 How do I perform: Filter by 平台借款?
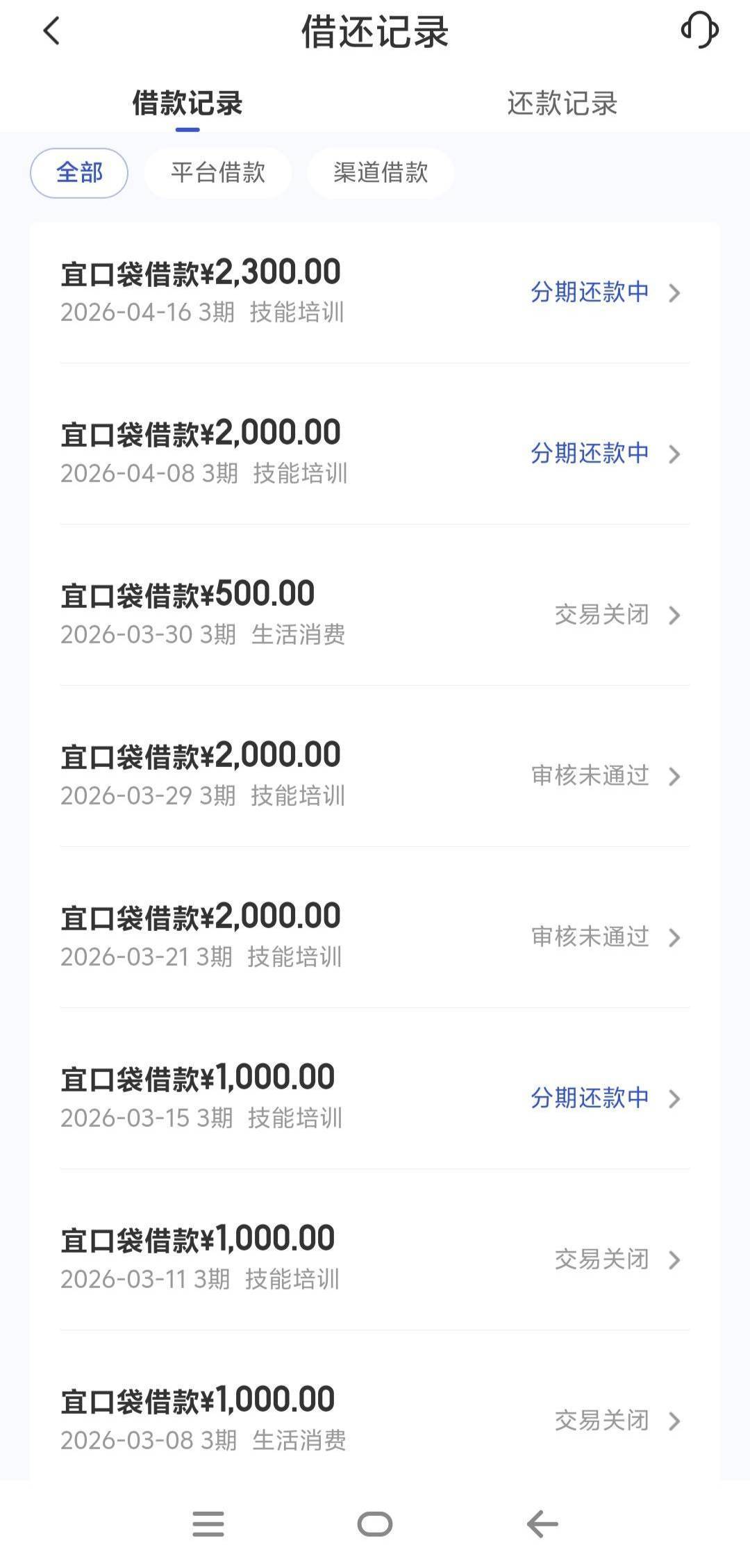tap(218, 173)
